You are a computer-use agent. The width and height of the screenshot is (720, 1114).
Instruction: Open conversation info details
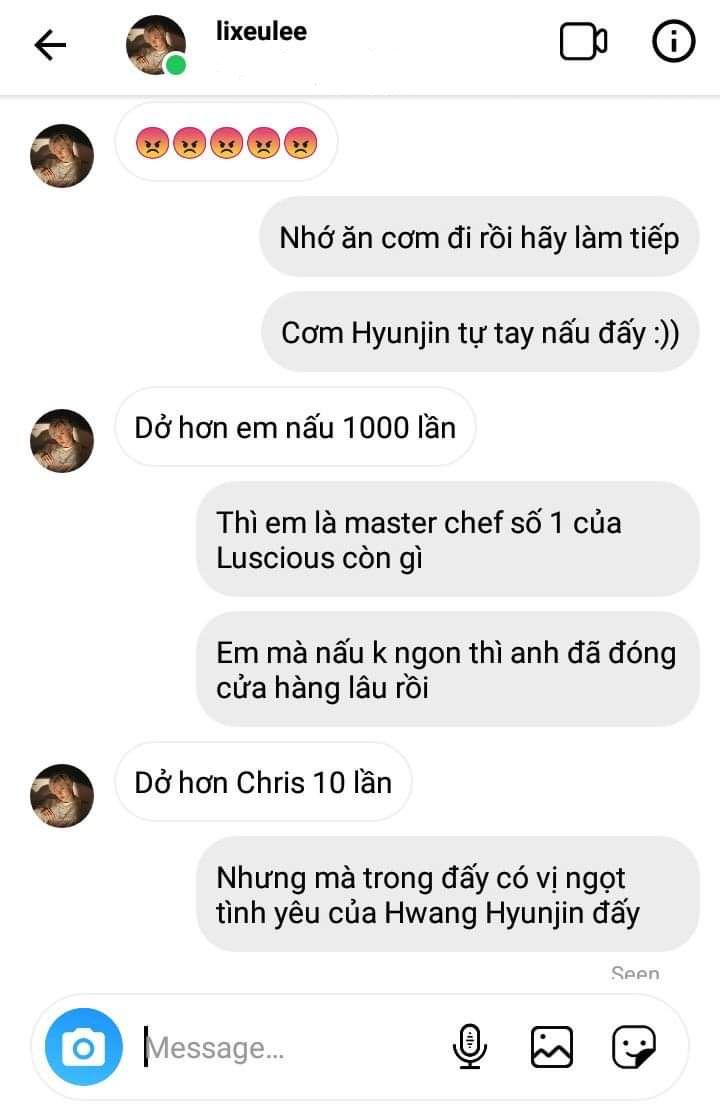[673, 43]
